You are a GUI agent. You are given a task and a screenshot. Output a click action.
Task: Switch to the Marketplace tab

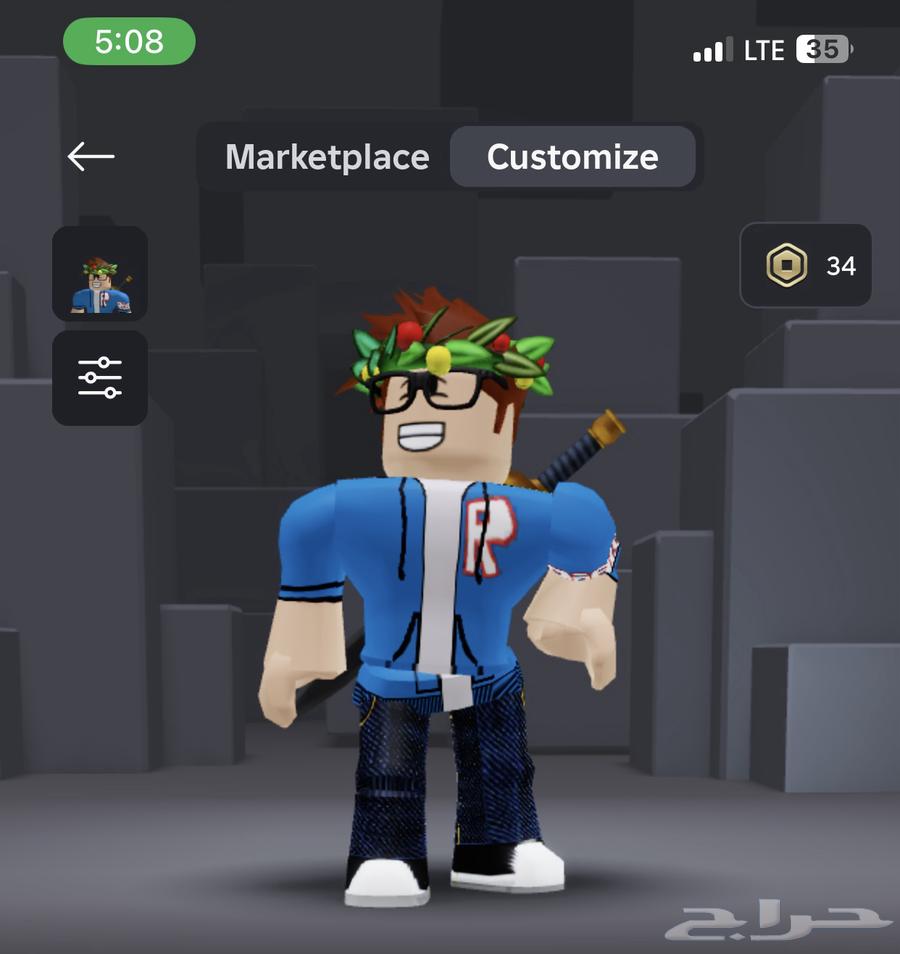click(x=327, y=157)
